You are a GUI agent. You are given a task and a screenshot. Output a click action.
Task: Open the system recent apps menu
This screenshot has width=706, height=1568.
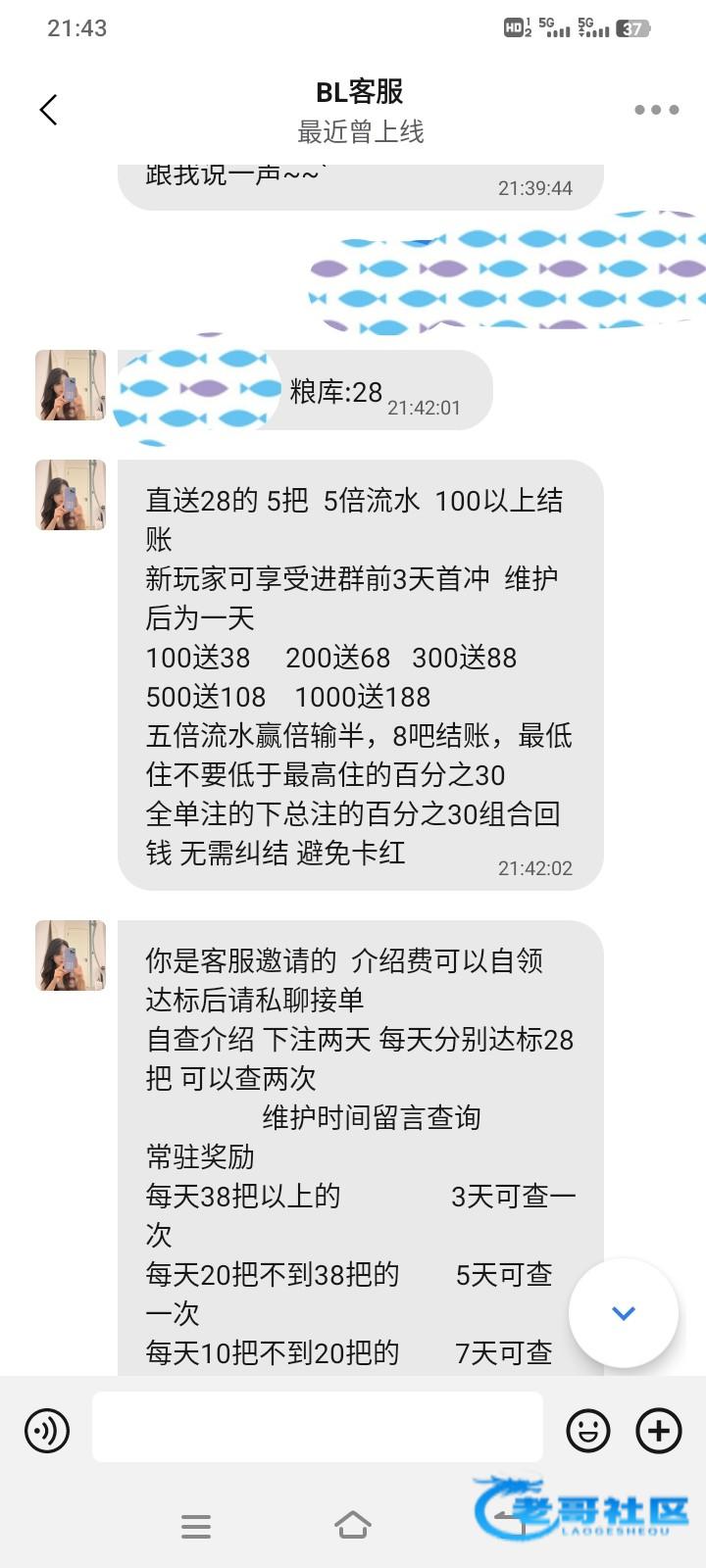[x=196, y=1526]
